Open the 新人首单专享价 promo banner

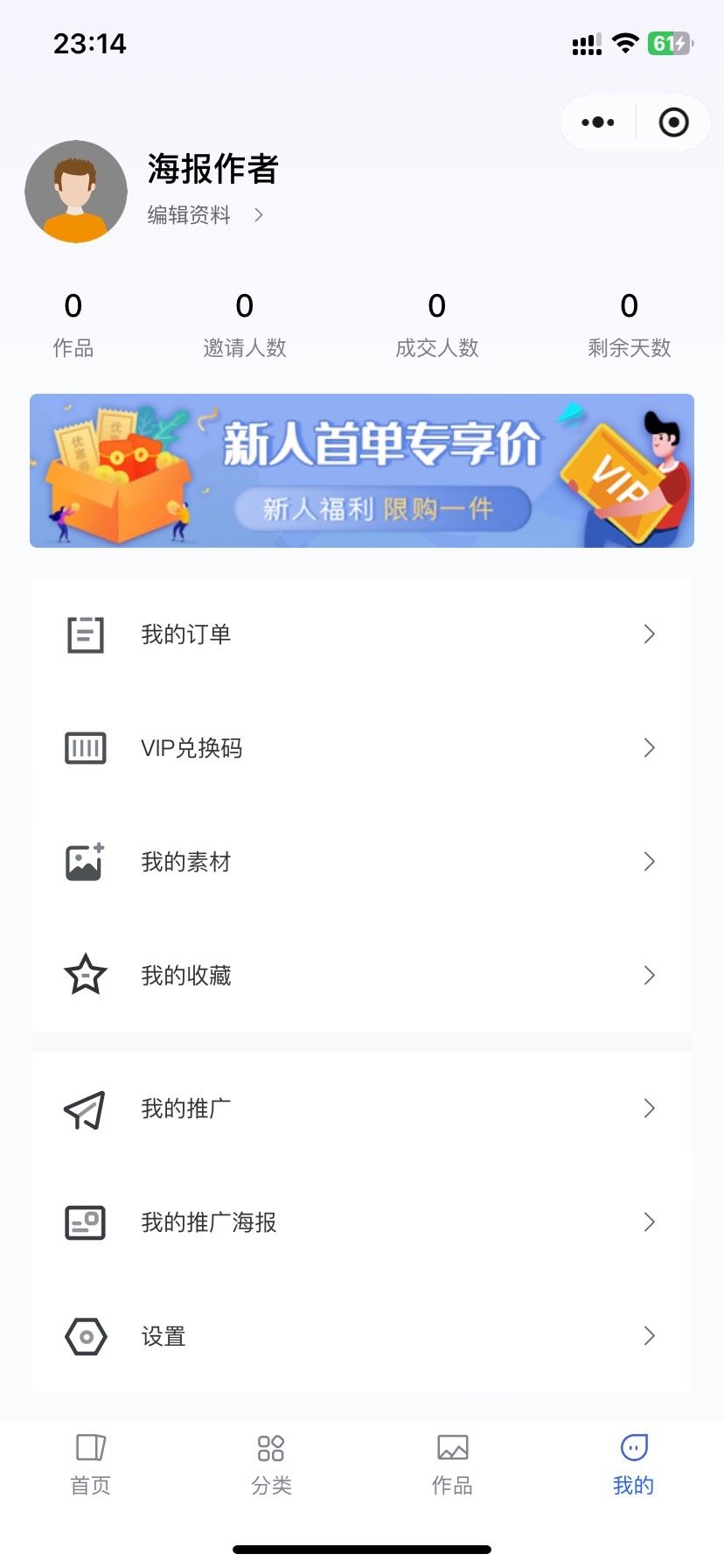(362, 471)
